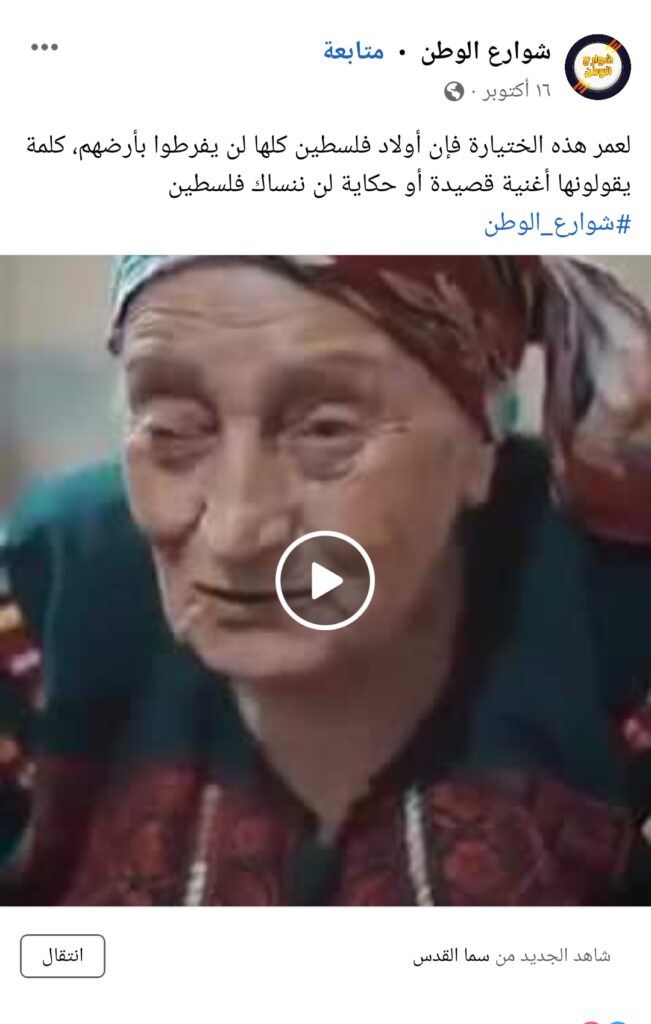The width and height of the screenshot is (651, 1024).
Task: Open the شوارع الوطن profile picture
Action: click(597, 67)
